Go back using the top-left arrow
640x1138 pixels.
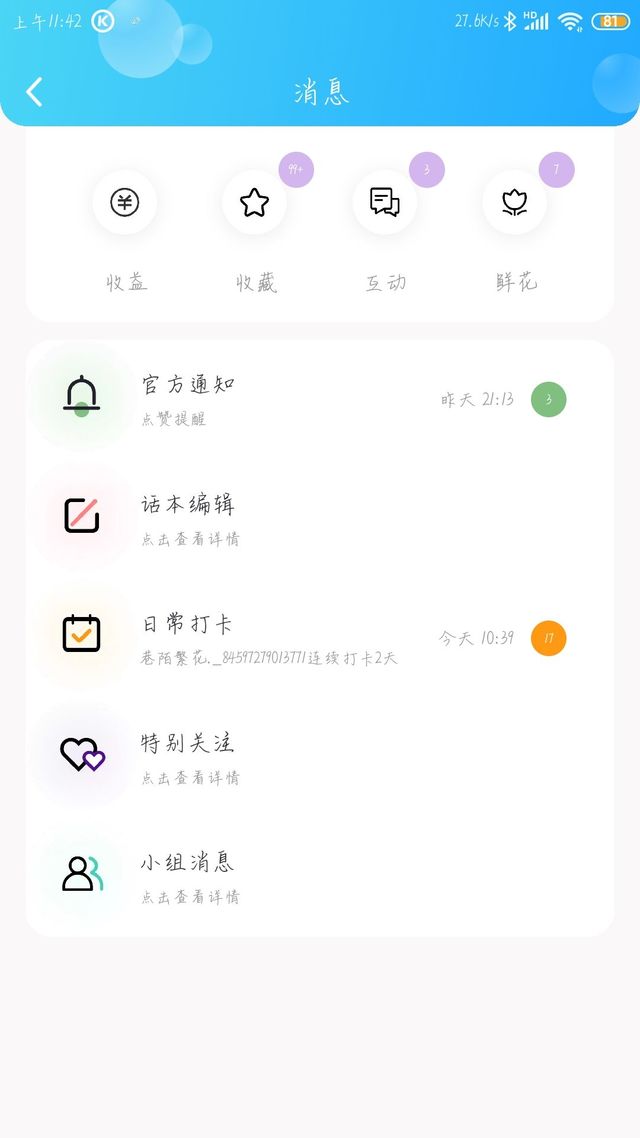[x=34, y=92]
